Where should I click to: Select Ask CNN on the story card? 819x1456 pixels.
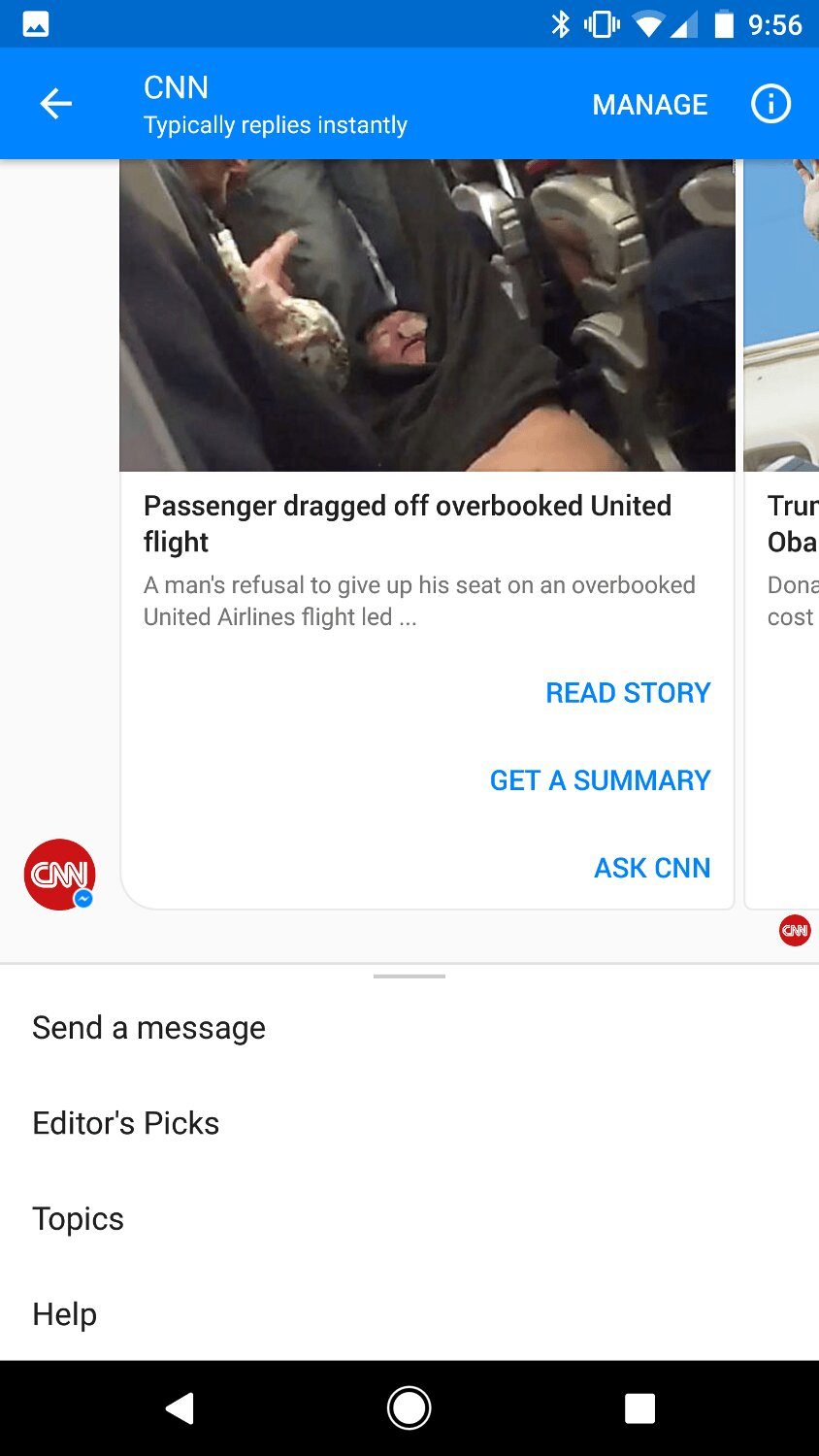(x=652, y=868)
